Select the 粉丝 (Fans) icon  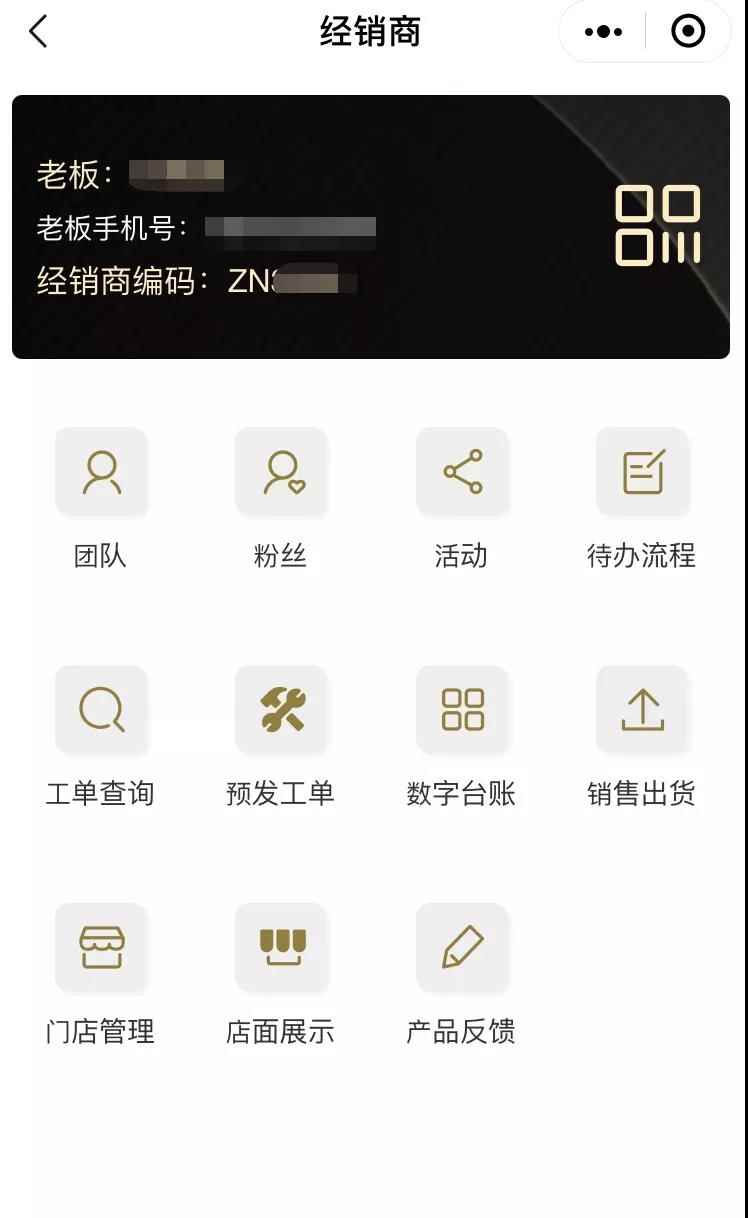[283, 472]
